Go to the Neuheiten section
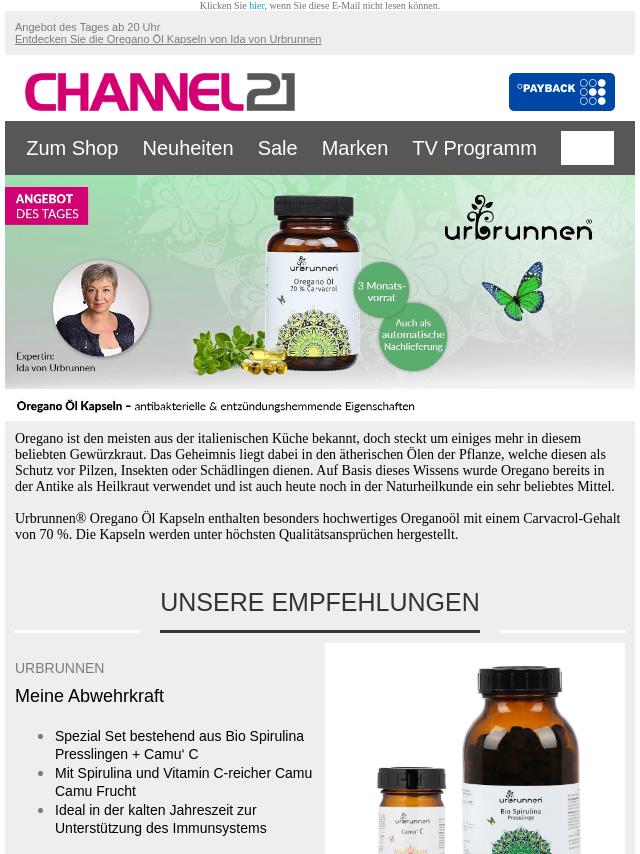 pos(187,148)
